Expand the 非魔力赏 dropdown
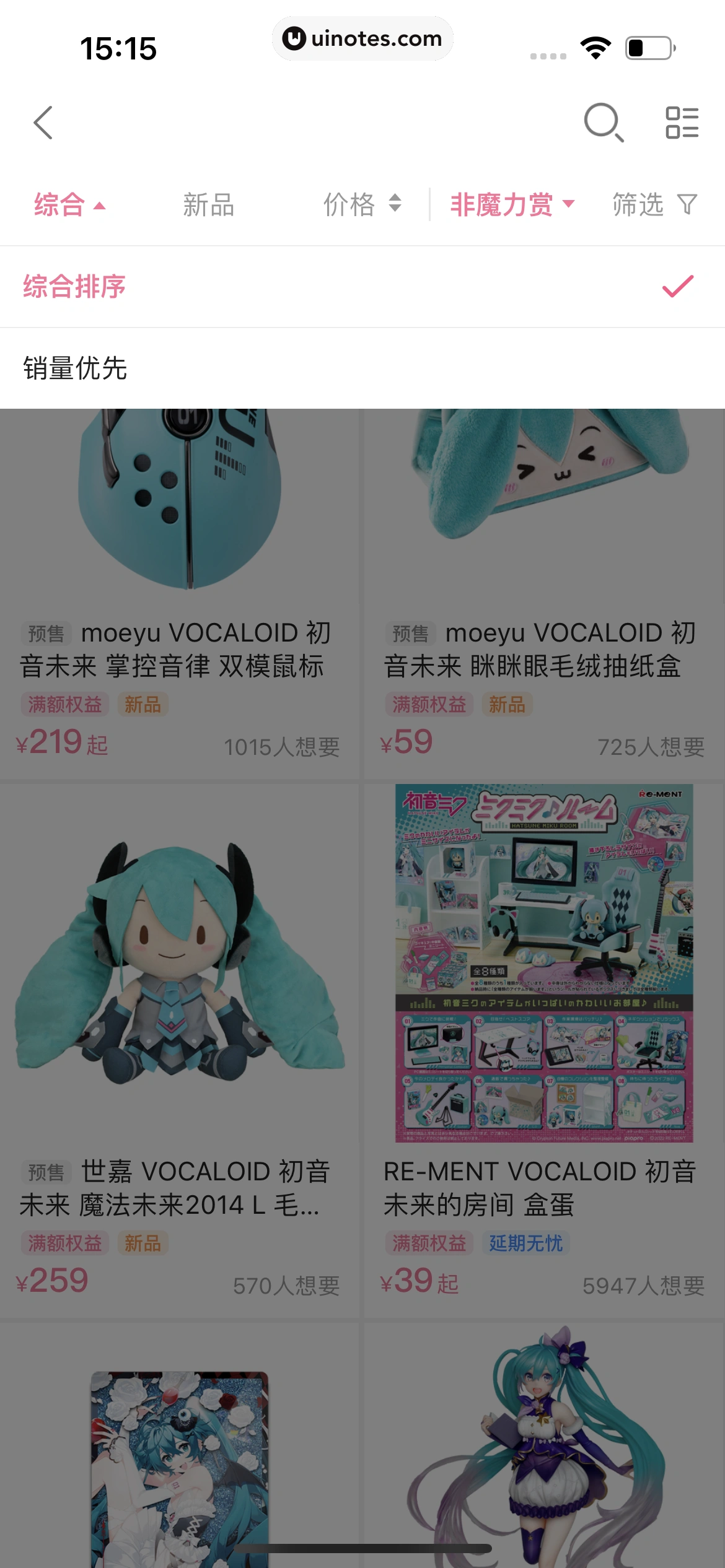 click(512, 204)
